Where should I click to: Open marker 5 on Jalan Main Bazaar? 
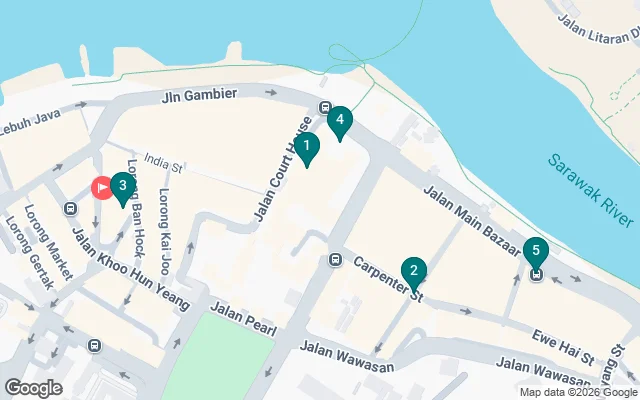pyautogui.click(x=536, y=252)
